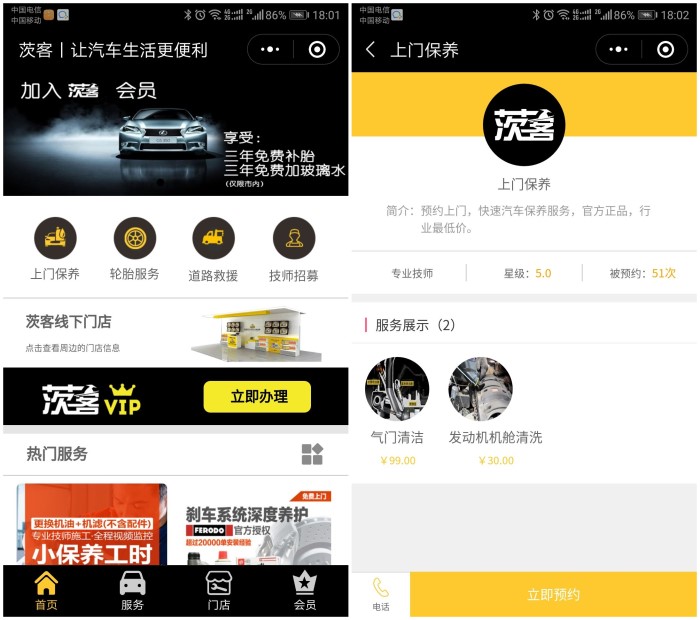Open the 热门服务 grid icon

tap(312, 454)
